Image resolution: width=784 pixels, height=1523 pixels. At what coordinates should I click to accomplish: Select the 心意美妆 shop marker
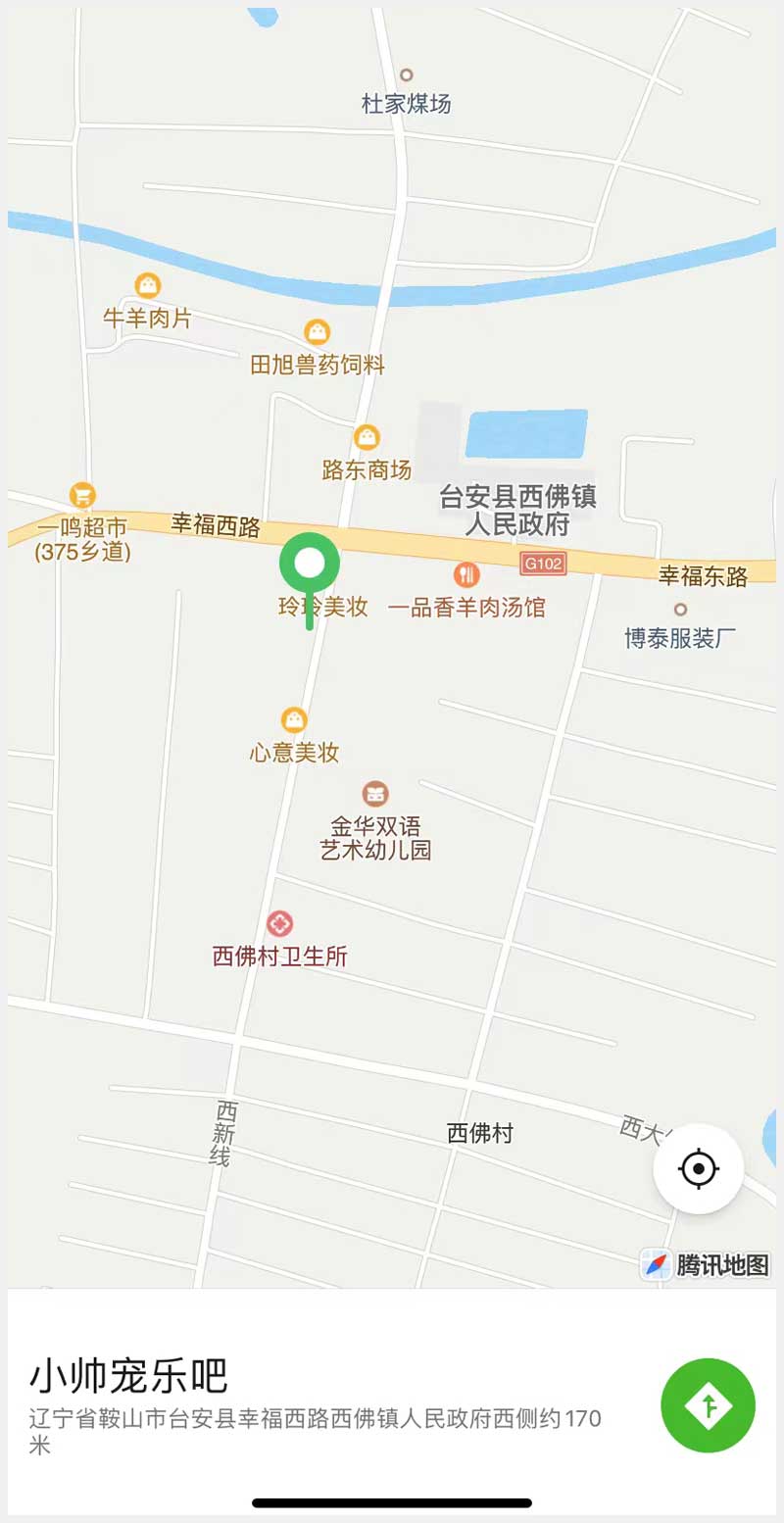294,720
